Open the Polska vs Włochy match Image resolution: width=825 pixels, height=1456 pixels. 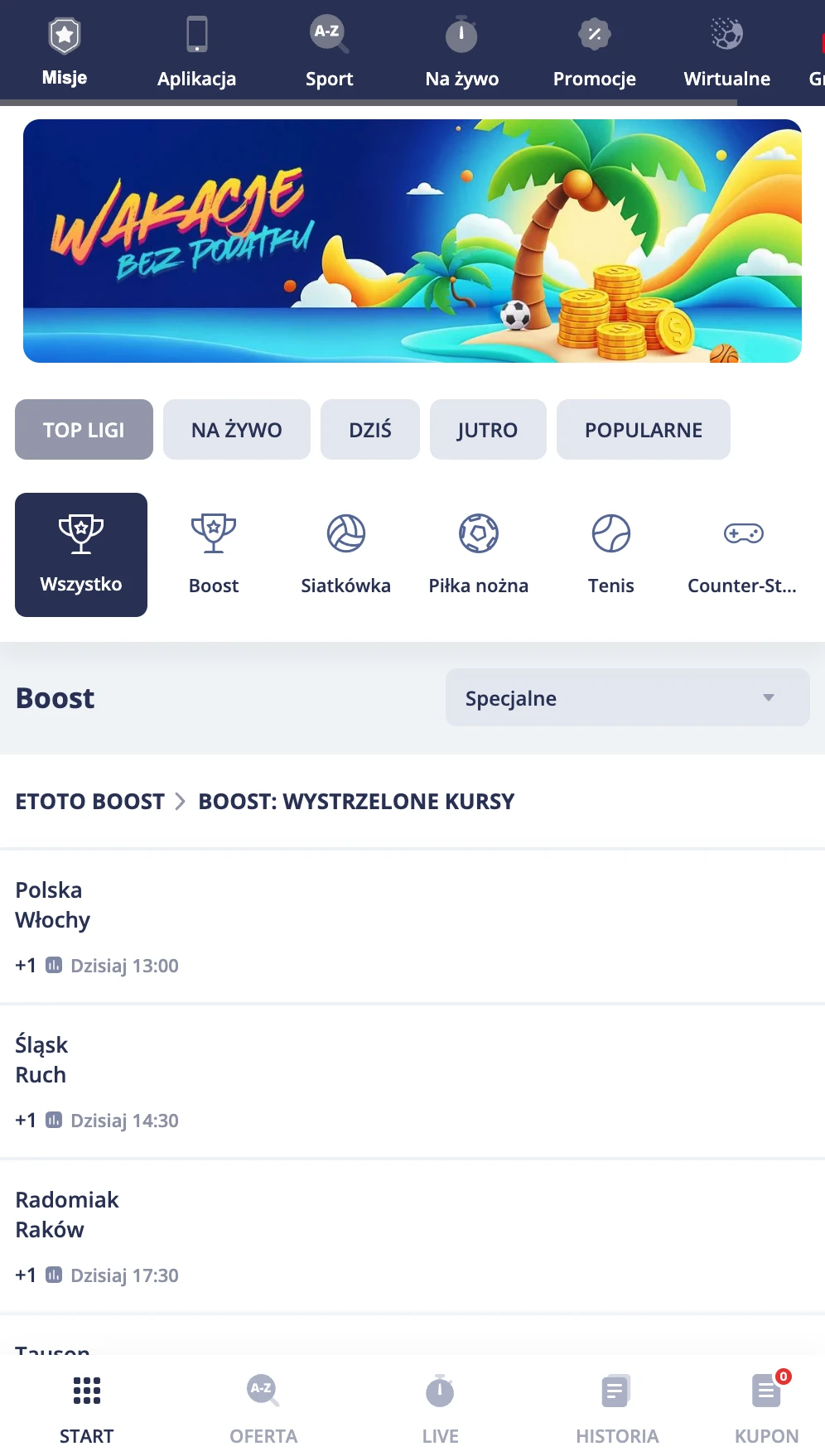[x=412, y=927]
